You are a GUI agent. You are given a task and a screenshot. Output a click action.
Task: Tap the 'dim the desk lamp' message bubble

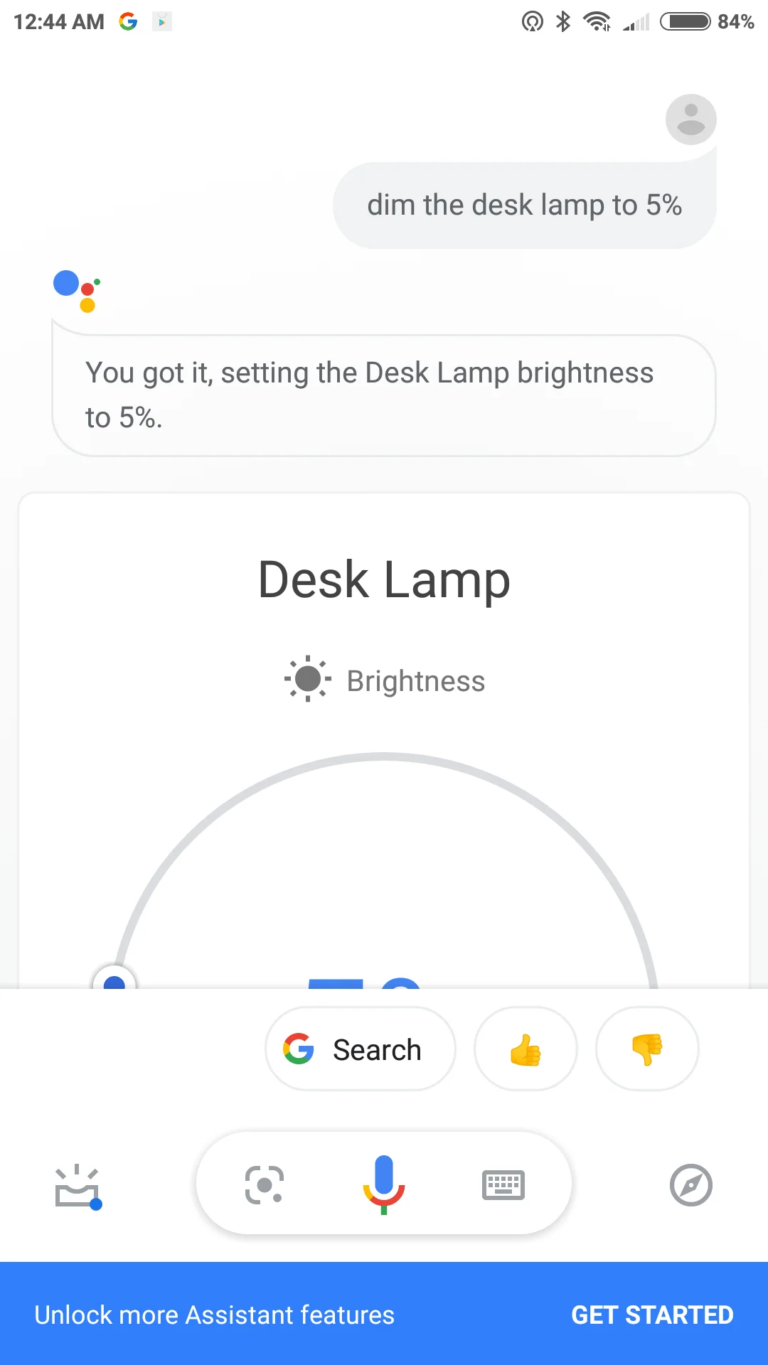pyautogui.click(x=525, y=204)
